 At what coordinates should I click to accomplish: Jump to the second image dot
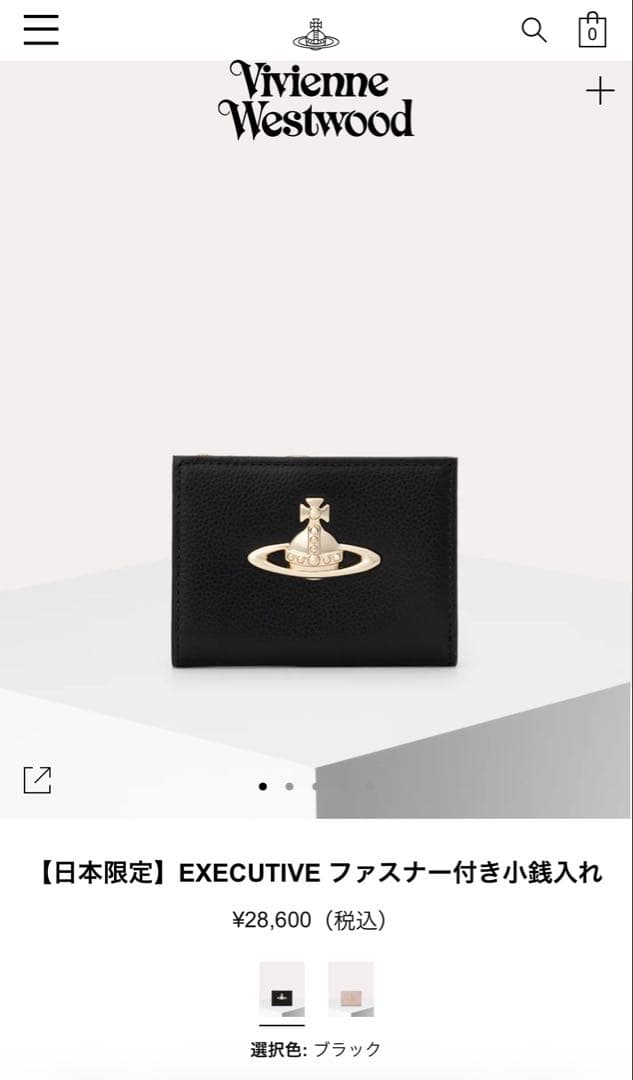pos(289,786)
